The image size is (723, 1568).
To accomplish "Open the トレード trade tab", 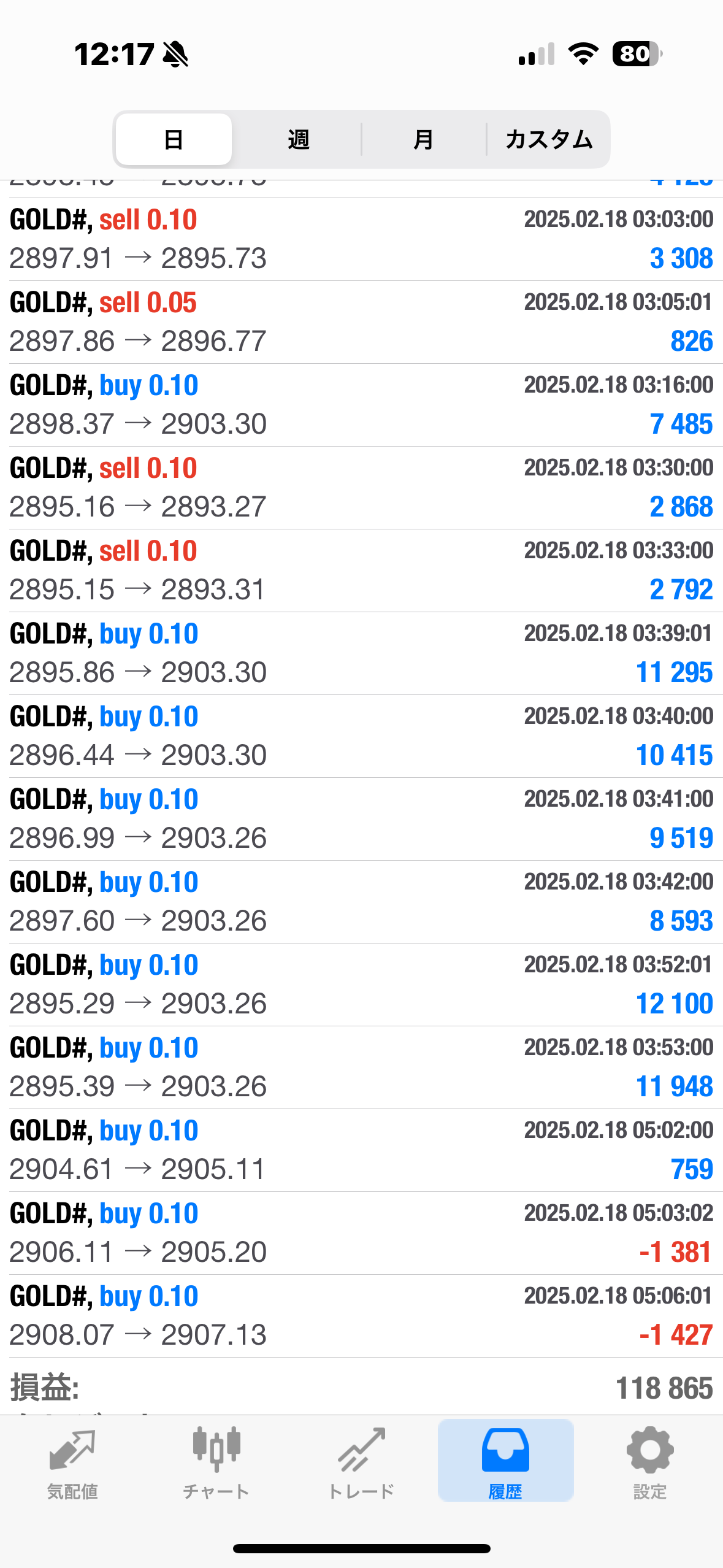I will tap(361, 1462).
